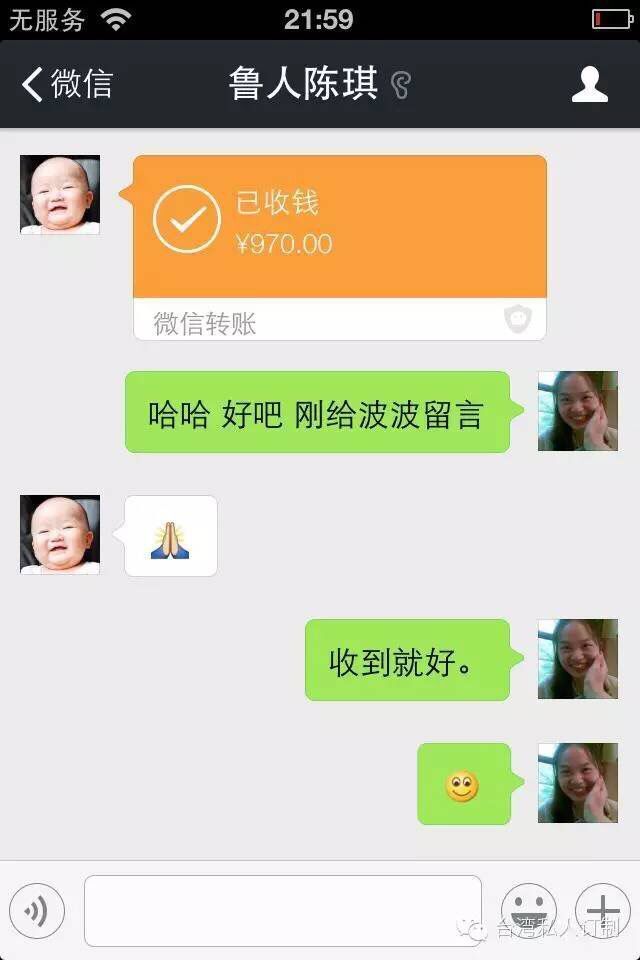Open chat info via the profile icon
Viewport: 640px width, 960px height.
(589, 84)
